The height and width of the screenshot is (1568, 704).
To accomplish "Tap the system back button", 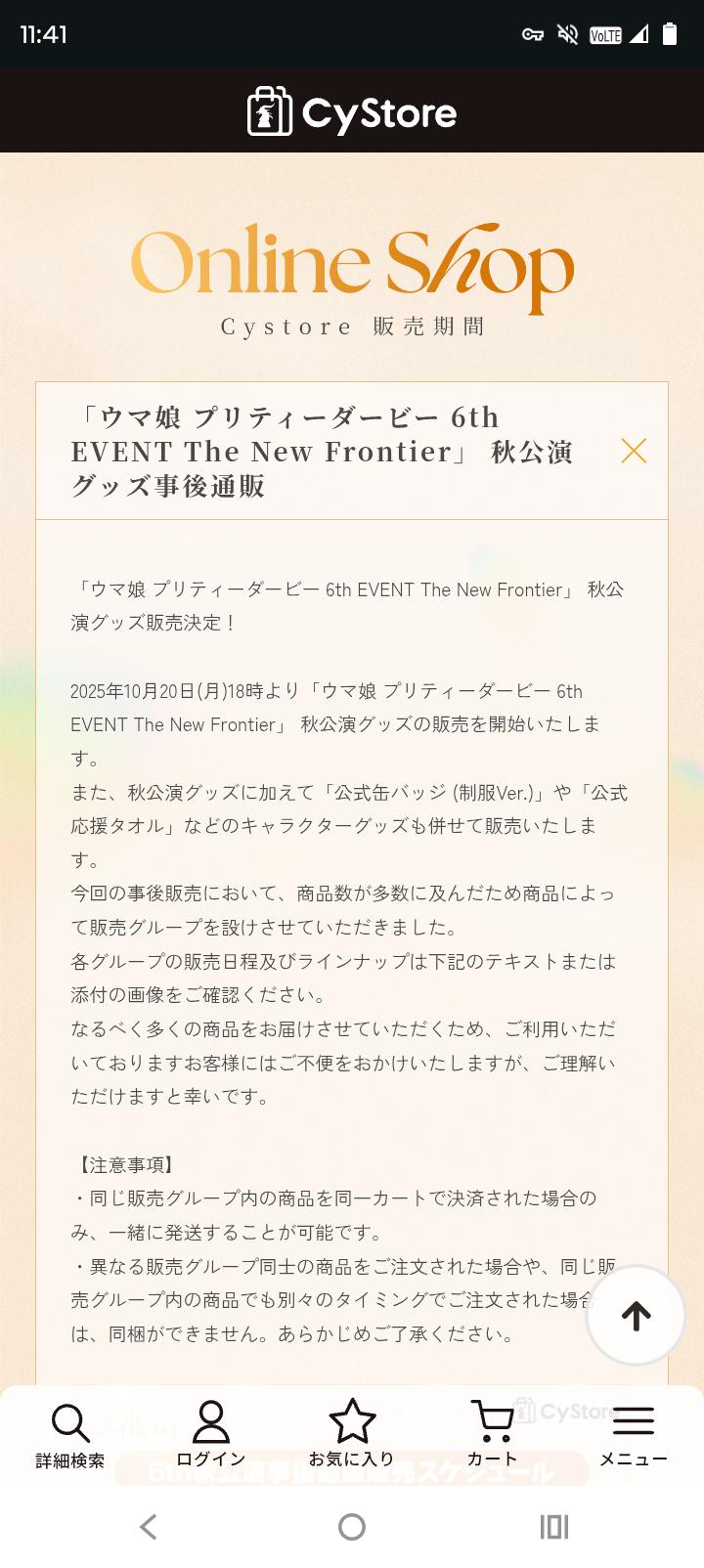I will click(x=149, y=1527).
